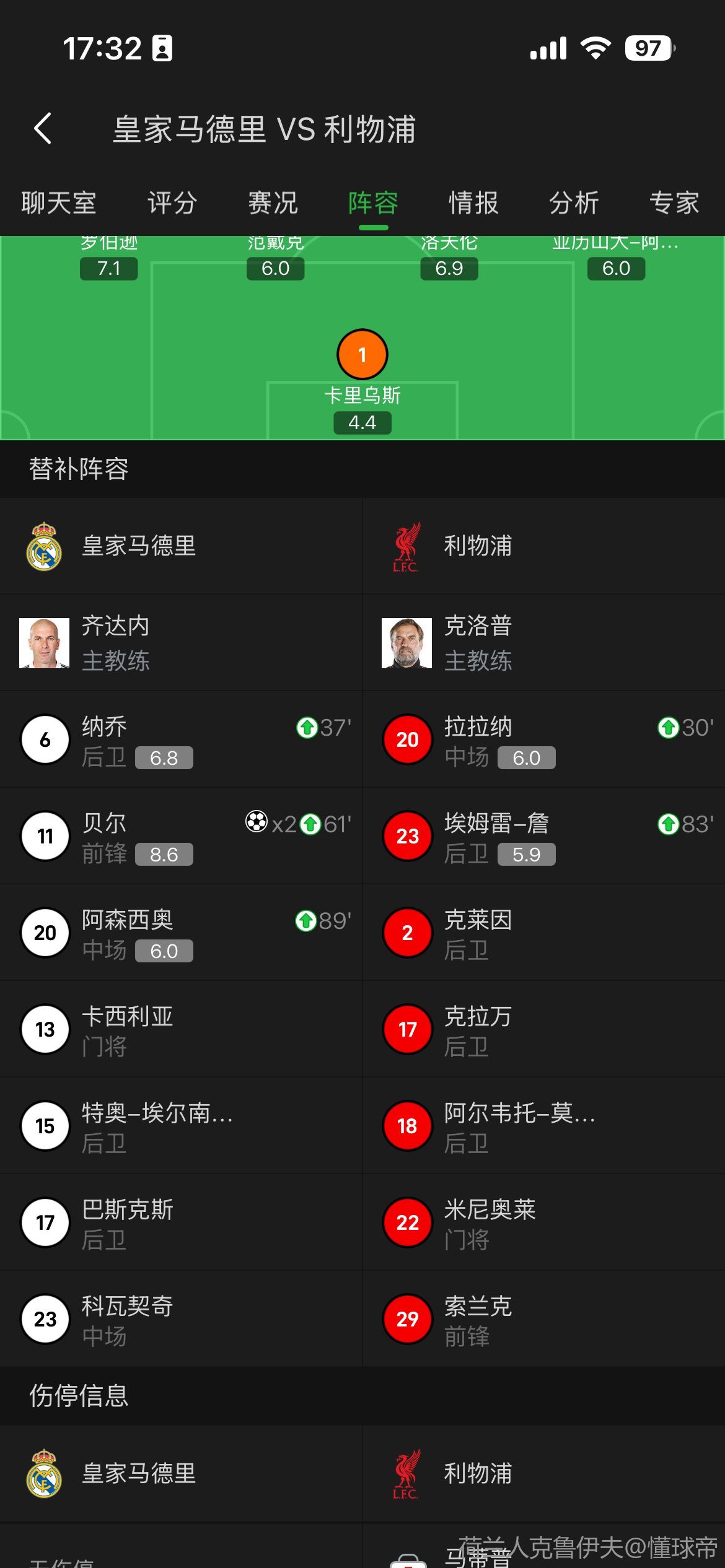Open substitute 贝尔's player page
Viewport: 725px width, 1568px height.
105,836
